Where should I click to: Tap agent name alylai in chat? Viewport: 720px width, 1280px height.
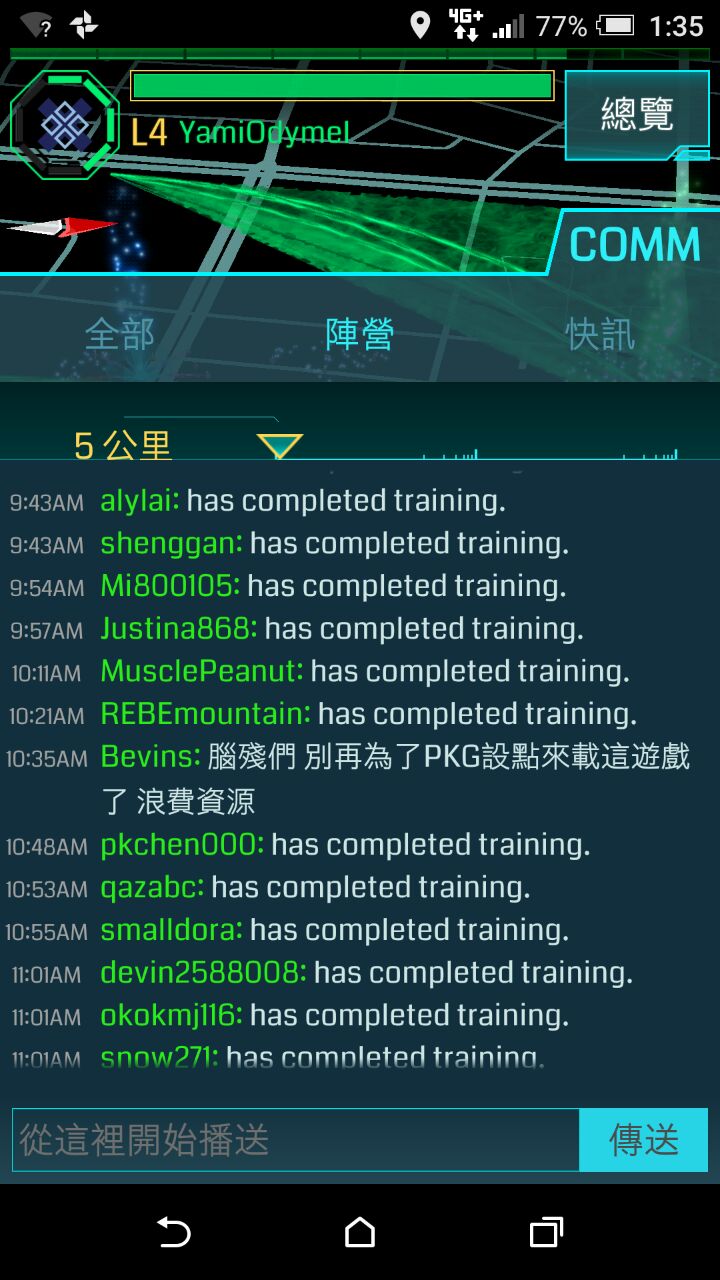(x=139, y=501)
